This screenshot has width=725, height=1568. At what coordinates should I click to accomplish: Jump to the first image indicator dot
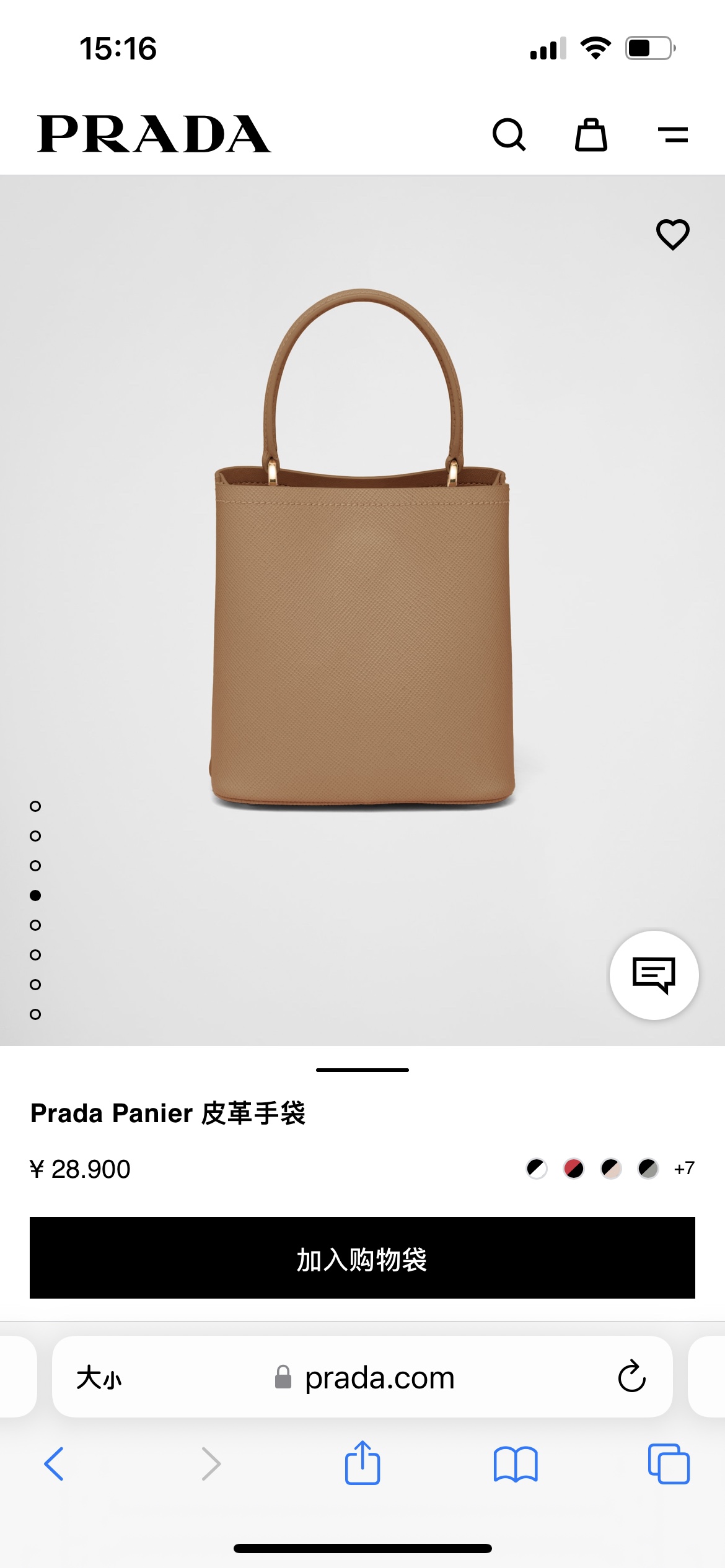point(35,806)
